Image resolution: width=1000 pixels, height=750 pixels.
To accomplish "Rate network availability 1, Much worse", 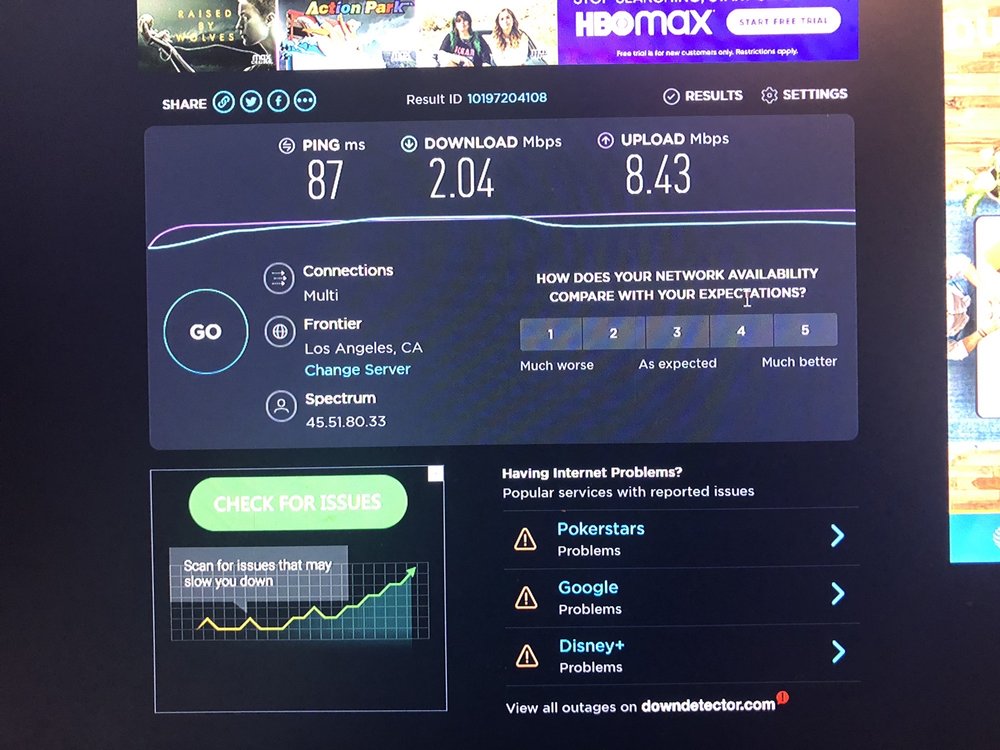I will (550, 334).
